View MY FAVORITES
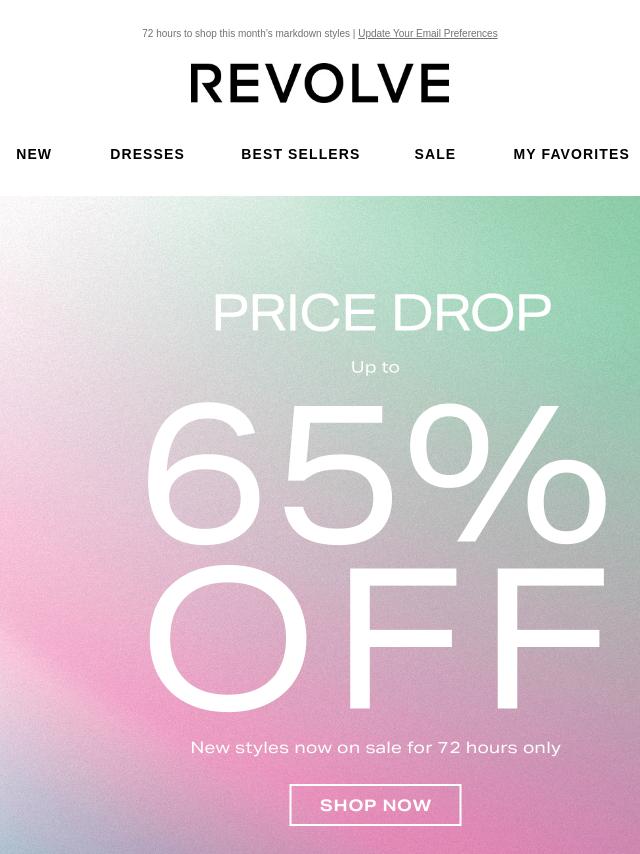The width and height of the screenshot is (640, 854). (571, 154)
